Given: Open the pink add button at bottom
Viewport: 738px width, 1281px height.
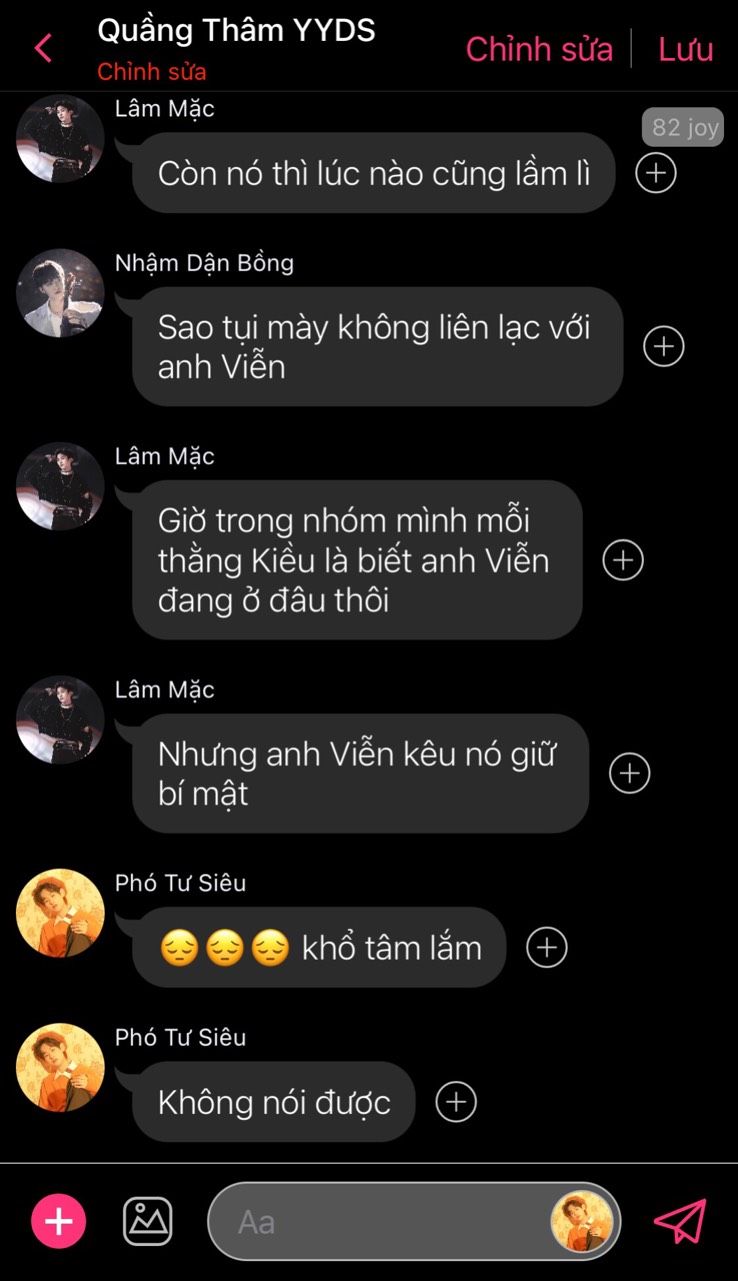Looking at the screenshot, I should 59,1221.
